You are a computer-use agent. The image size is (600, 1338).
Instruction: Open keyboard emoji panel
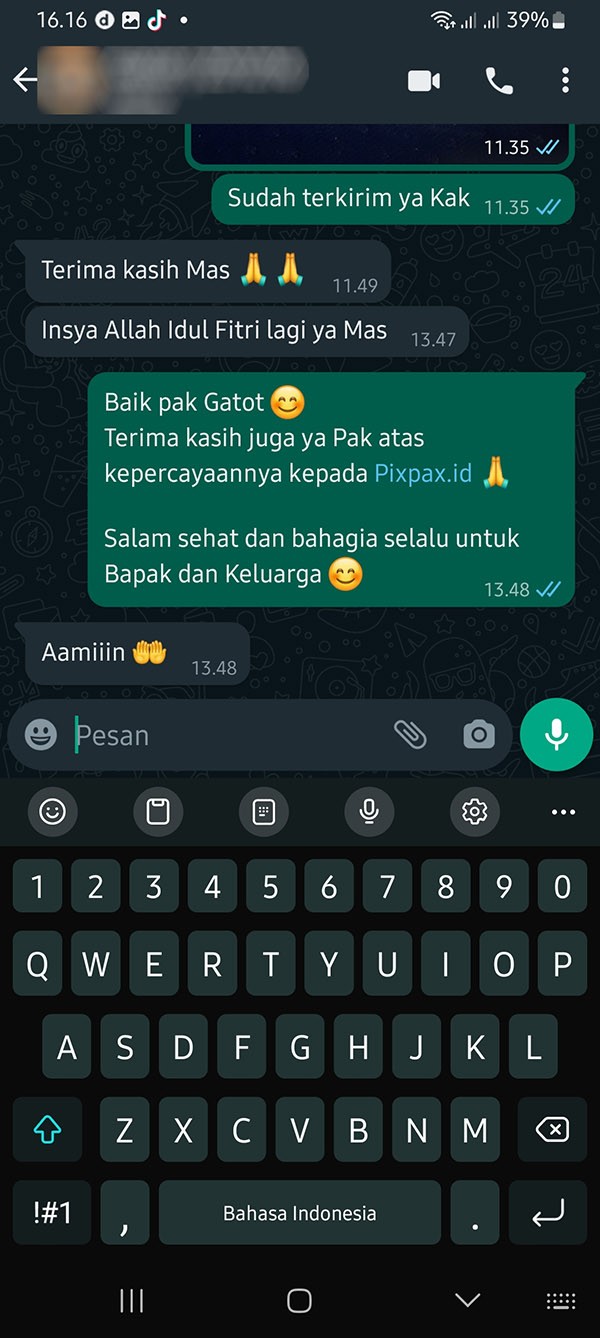52,811
